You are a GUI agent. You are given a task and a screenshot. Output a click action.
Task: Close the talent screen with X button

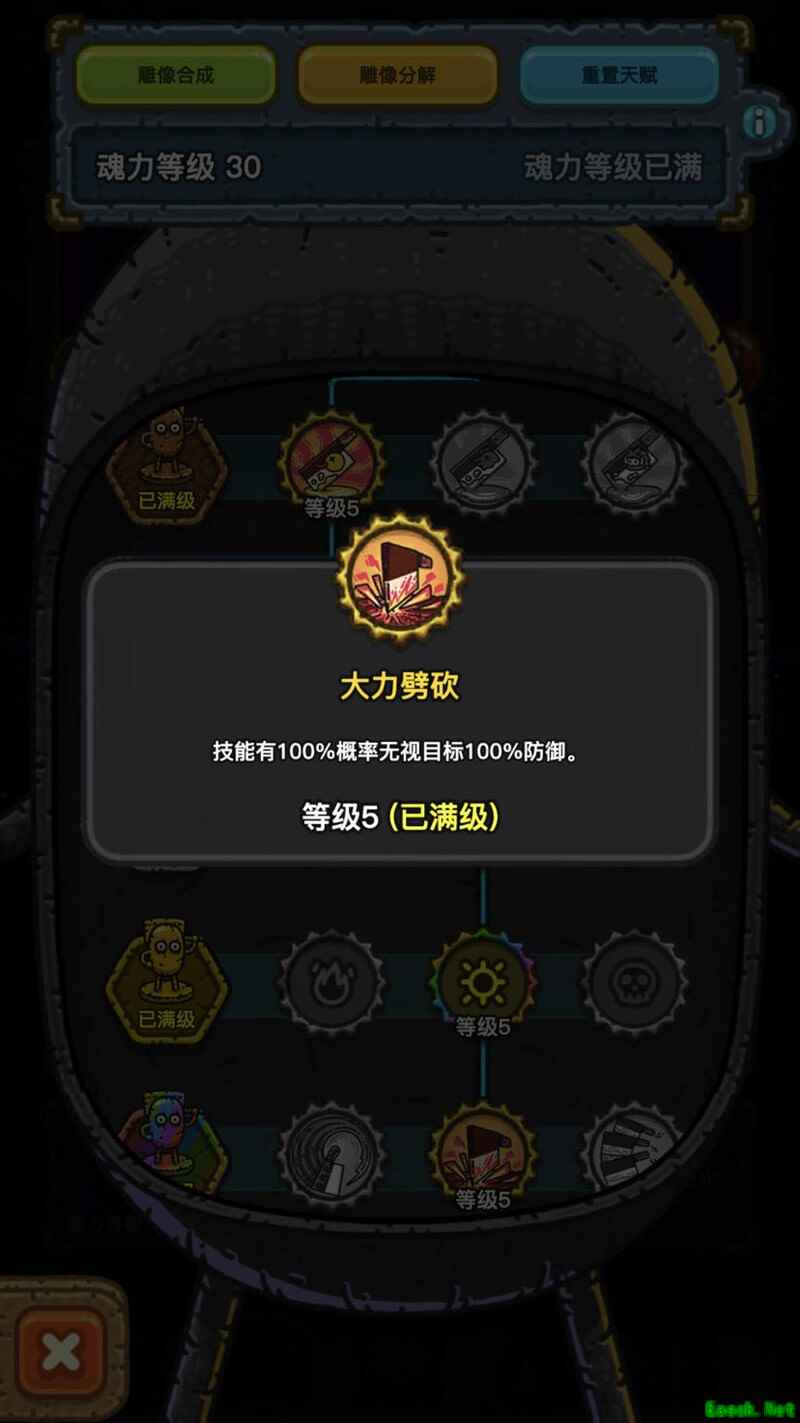(x=61, y=1353)
